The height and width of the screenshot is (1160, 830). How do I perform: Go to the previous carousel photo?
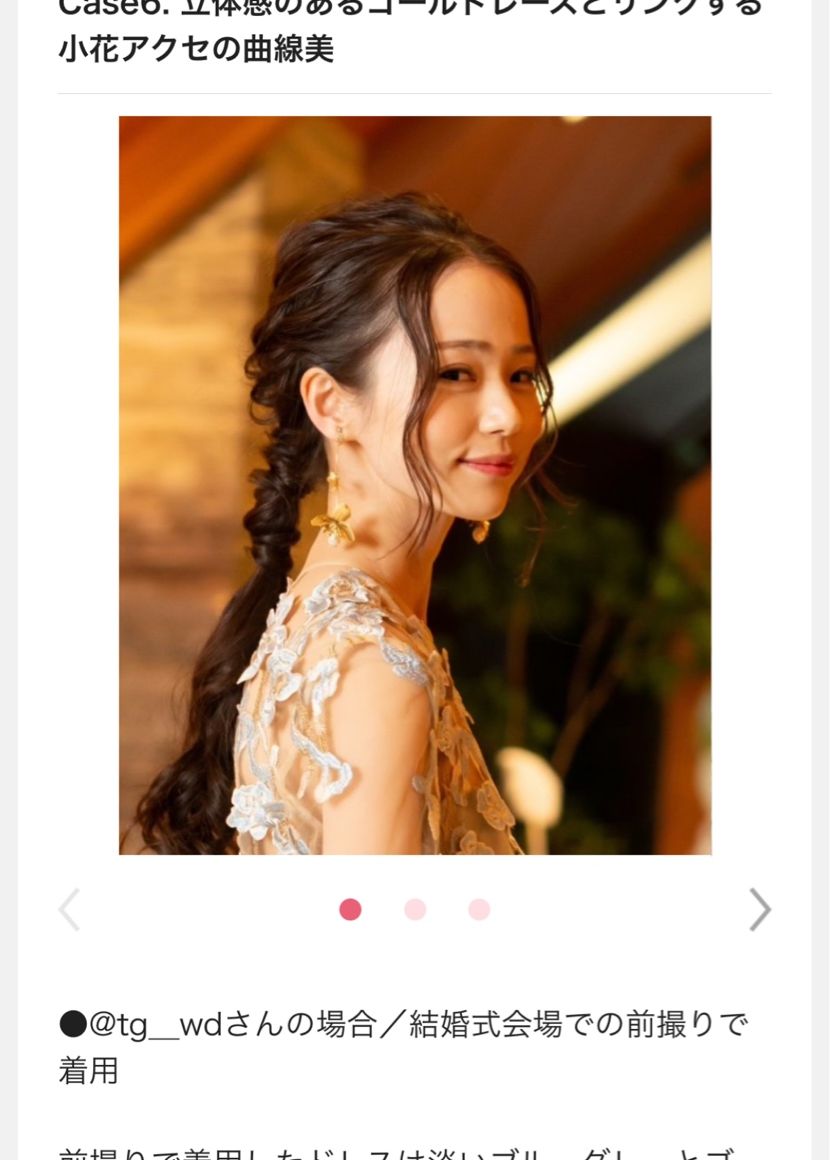(69, 910)
